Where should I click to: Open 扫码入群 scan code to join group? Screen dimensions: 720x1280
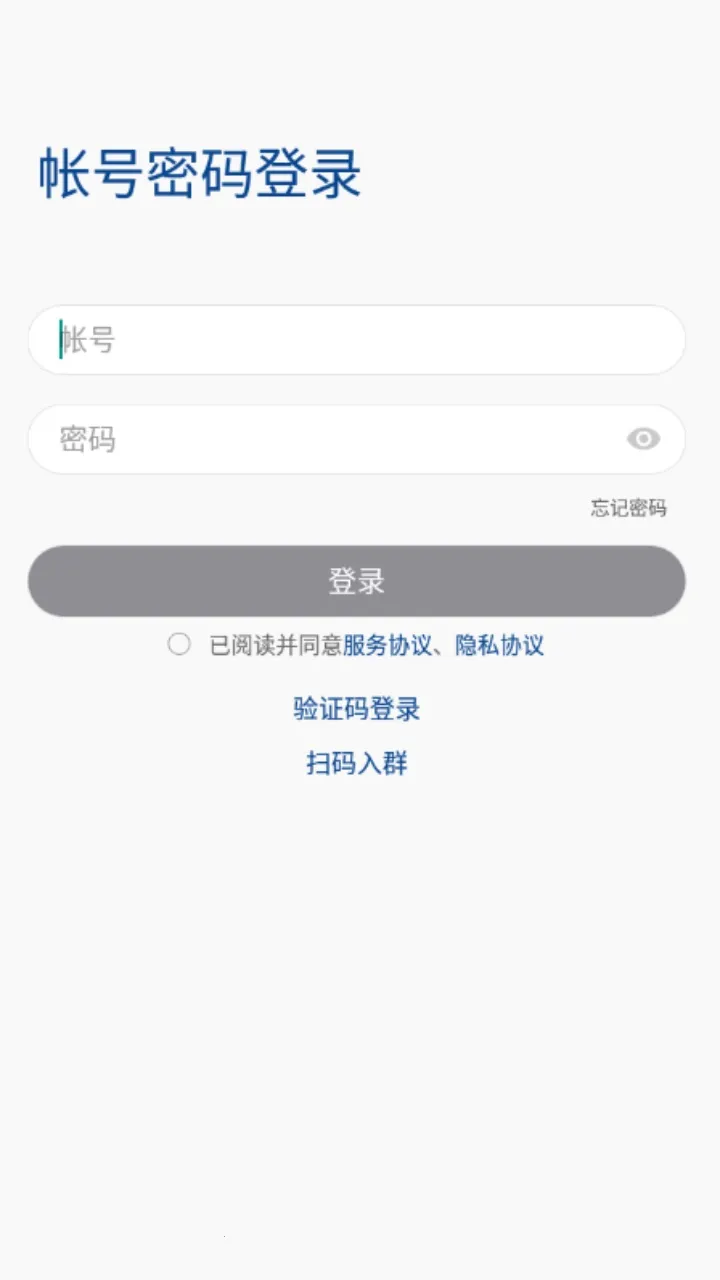tap(356, 762)
